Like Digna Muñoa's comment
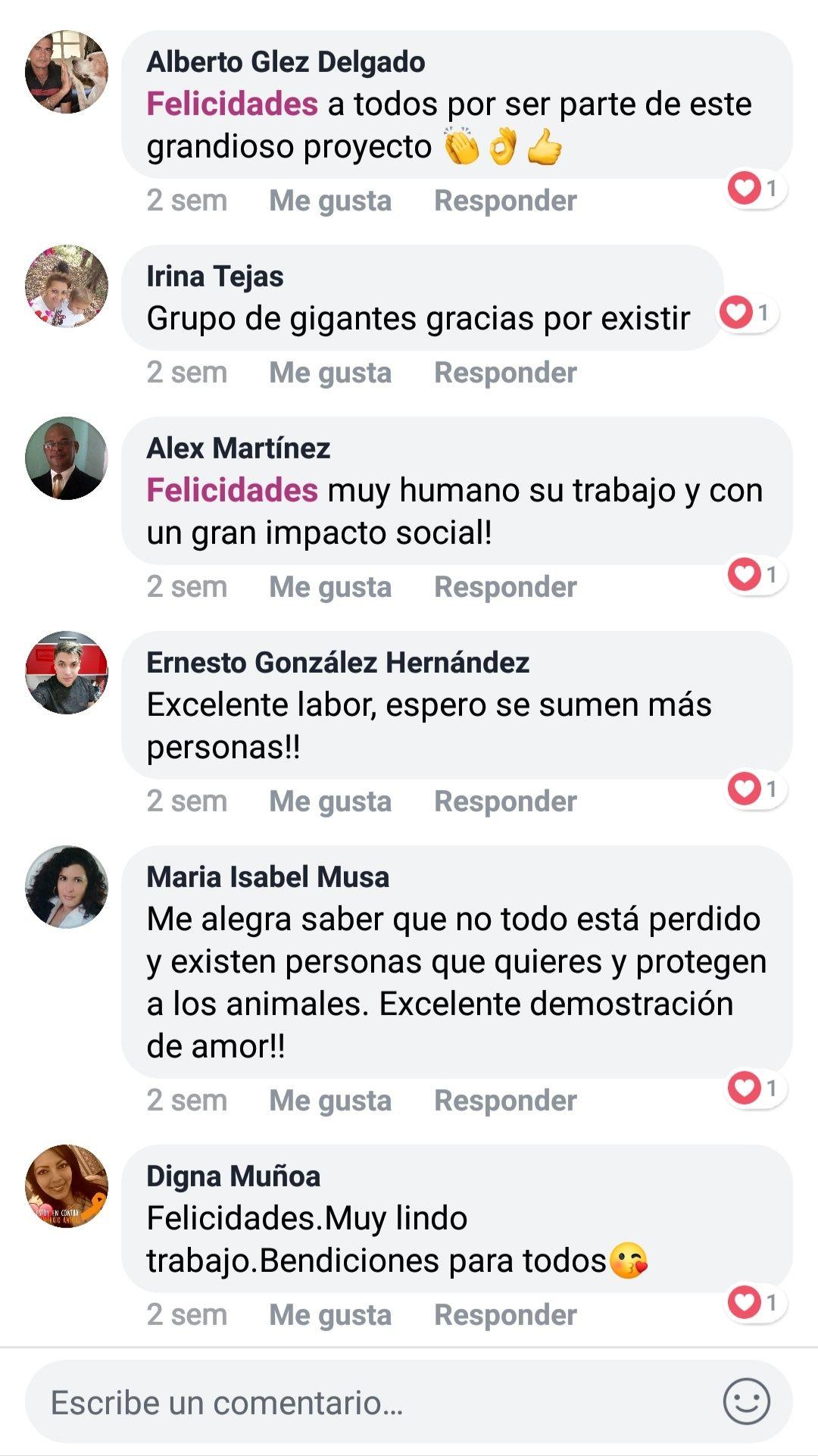Viewport: 818px width, 1456px height. pyautogui.click(x=330, y=1315)
